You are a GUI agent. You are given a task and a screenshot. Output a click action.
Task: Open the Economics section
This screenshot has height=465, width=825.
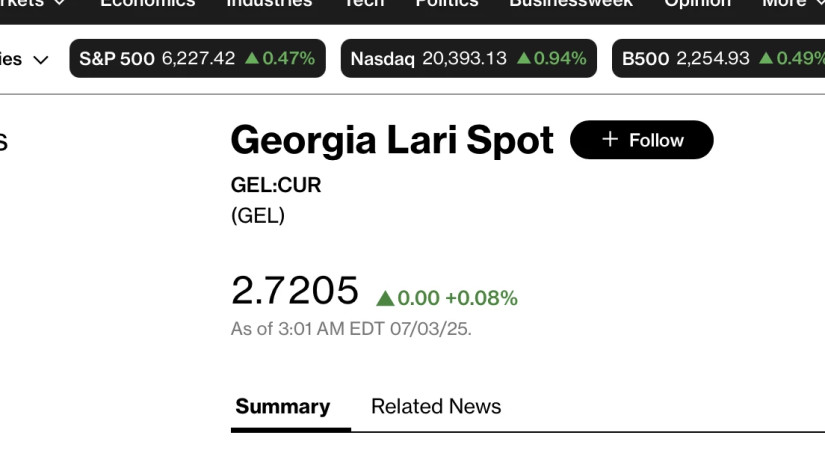(147, 4)
